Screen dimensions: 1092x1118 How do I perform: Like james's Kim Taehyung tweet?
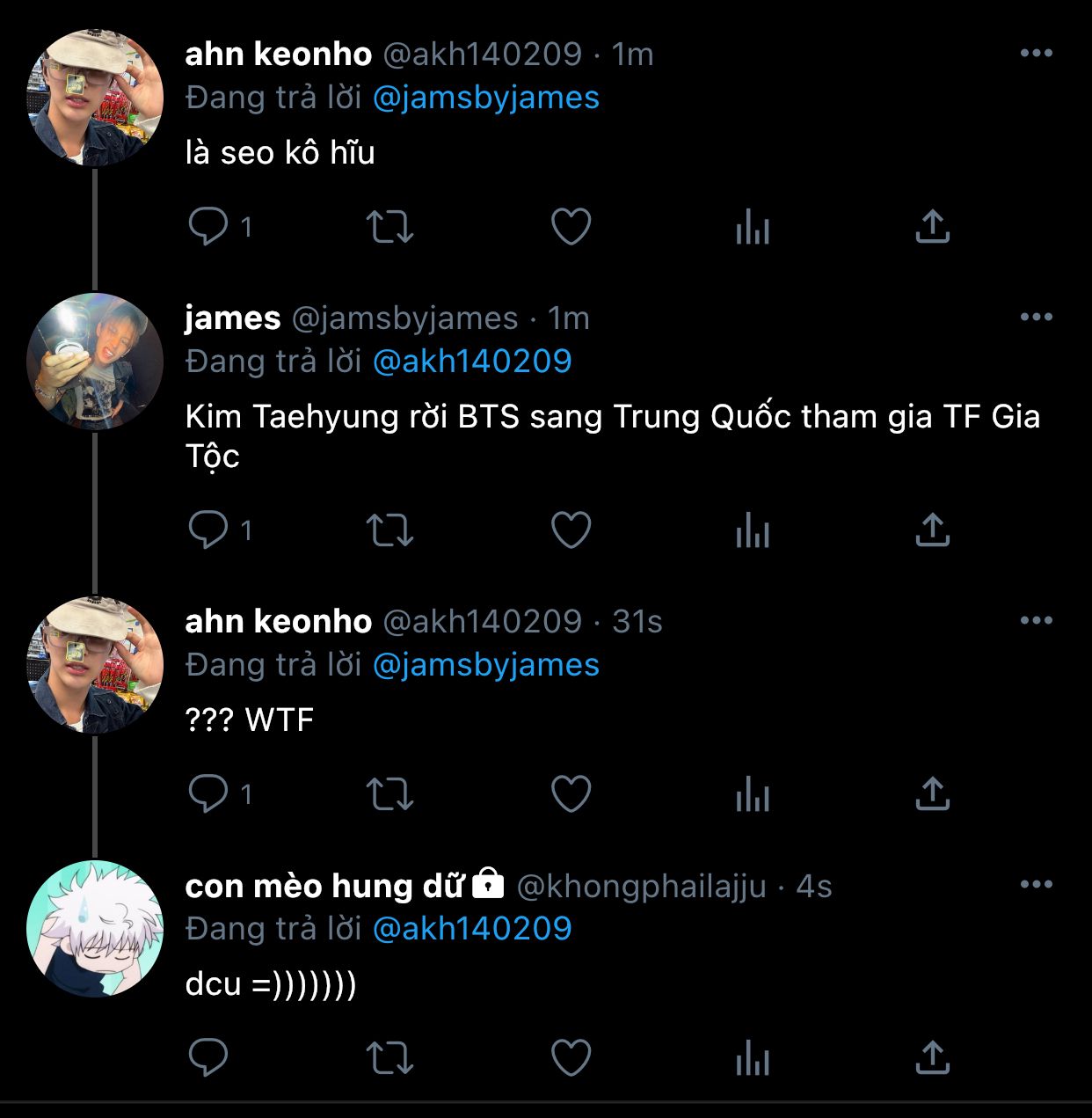(571, 530)
